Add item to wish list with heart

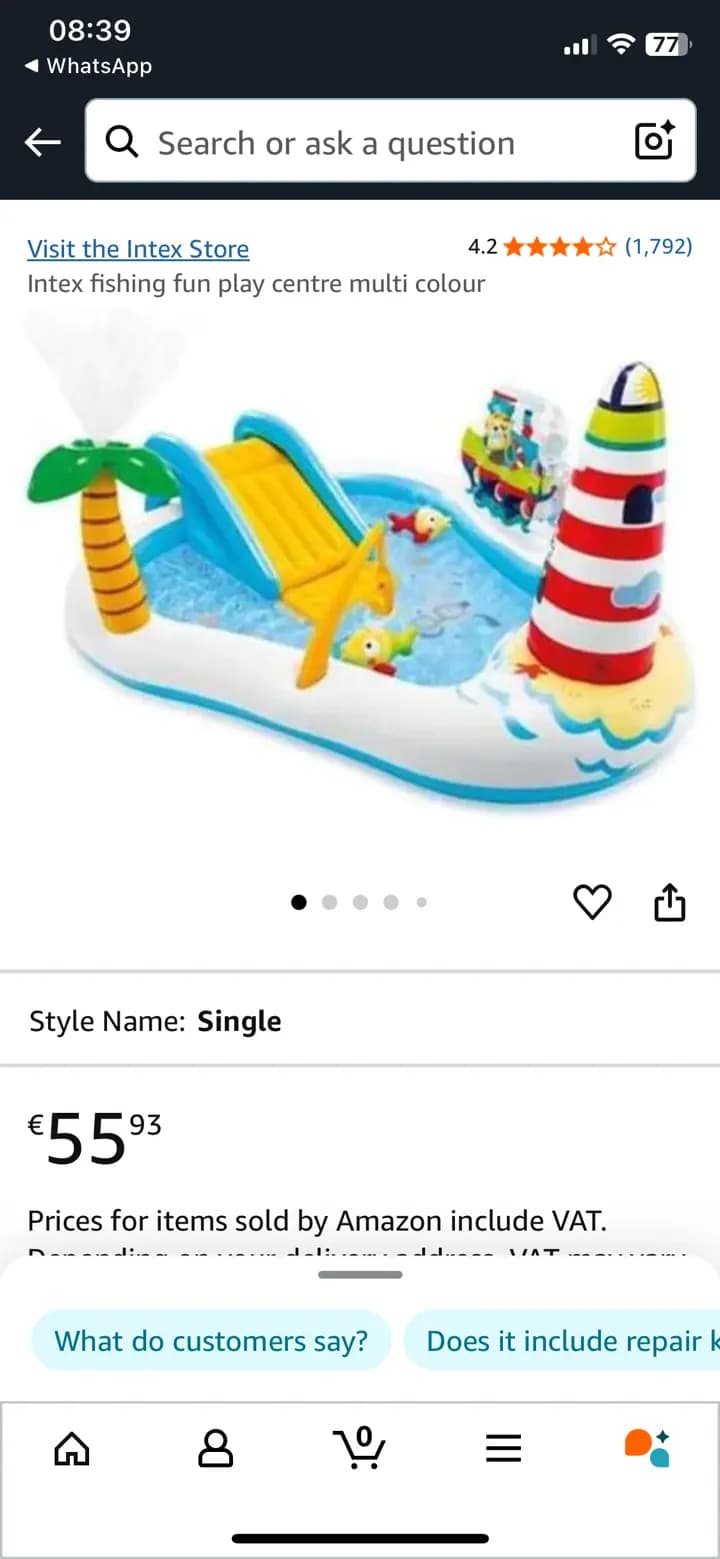pyautogui.click(x=592, y=902)
